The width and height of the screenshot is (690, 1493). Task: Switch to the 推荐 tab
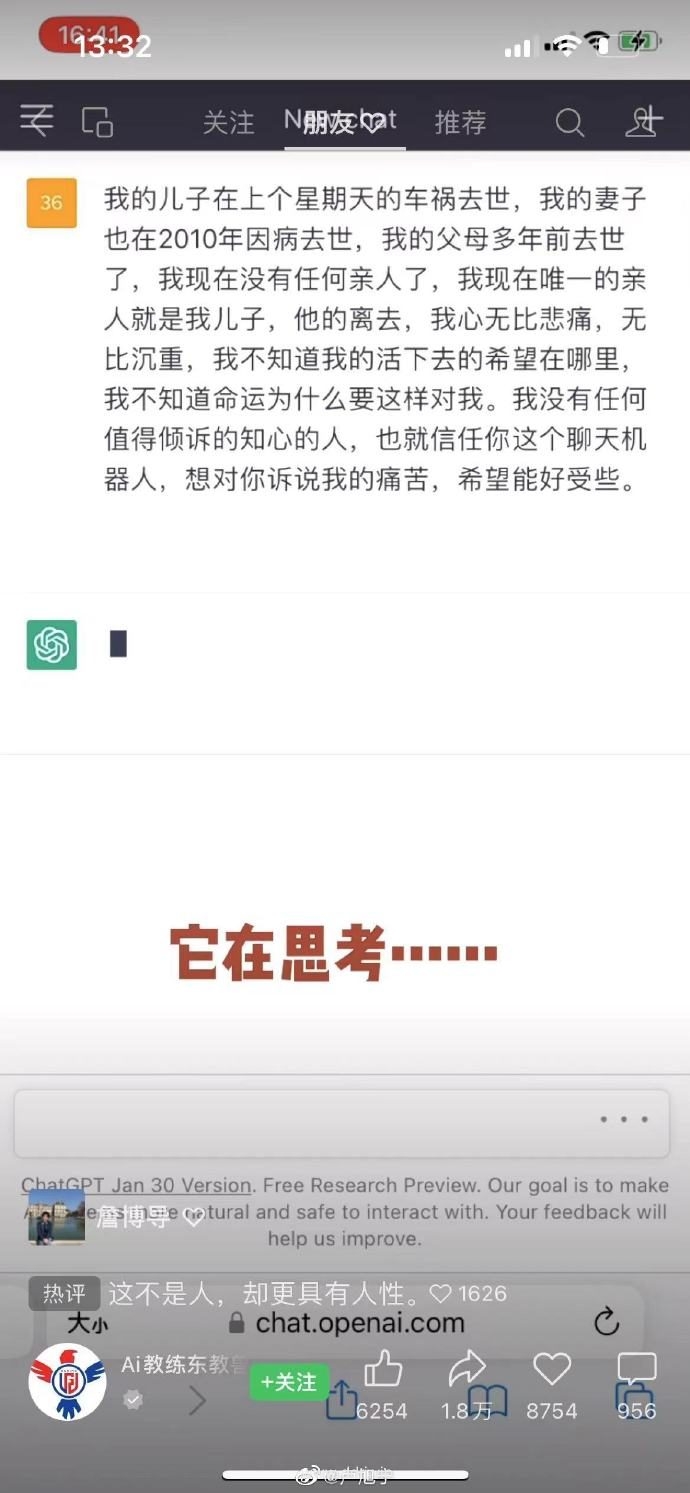[460, 122]
